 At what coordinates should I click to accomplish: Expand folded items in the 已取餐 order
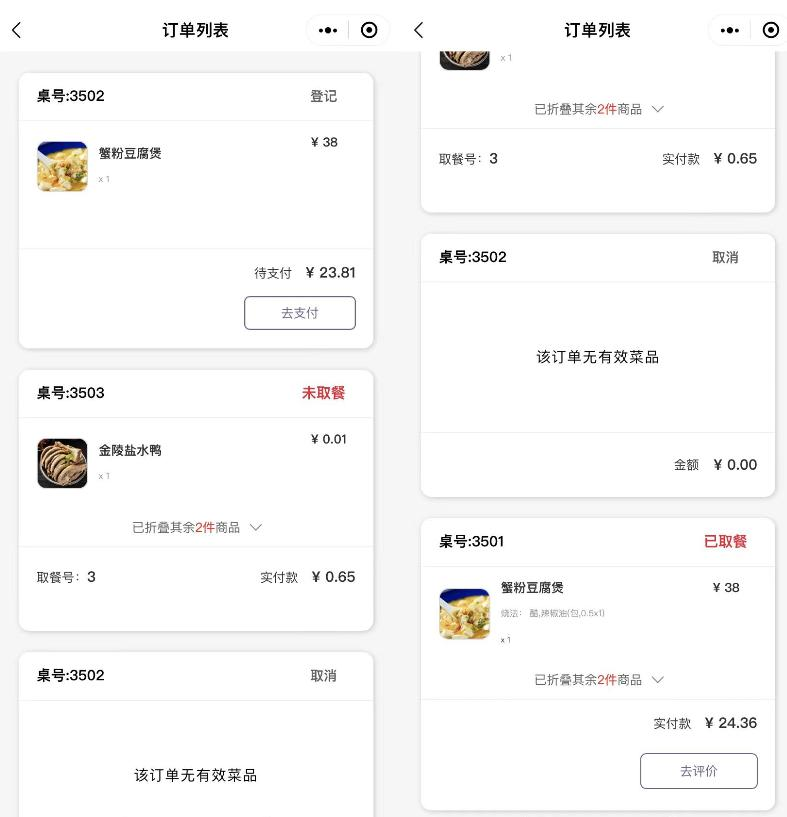pos(598,680)
